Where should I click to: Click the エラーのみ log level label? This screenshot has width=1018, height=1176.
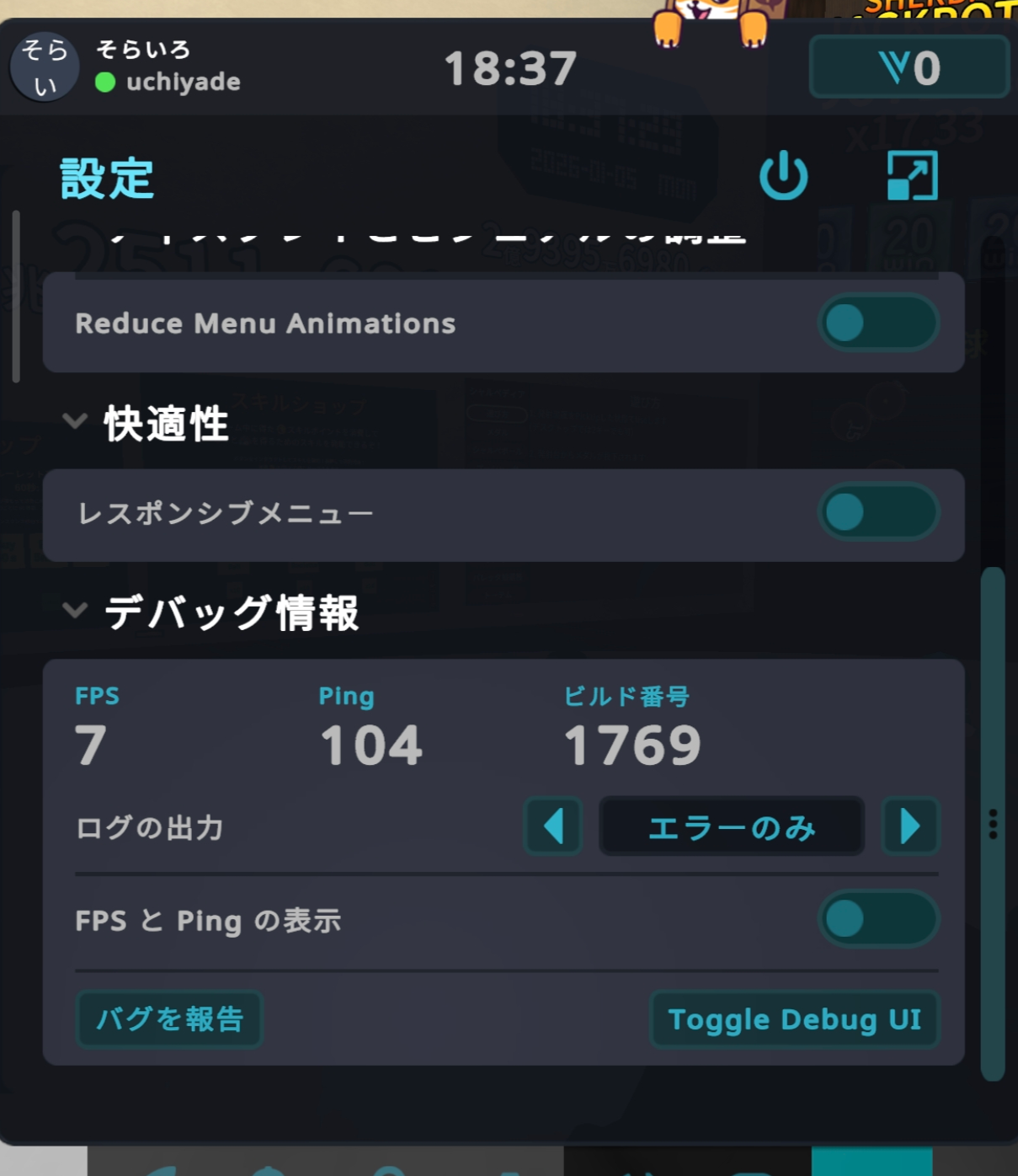[x=731, y=827]
